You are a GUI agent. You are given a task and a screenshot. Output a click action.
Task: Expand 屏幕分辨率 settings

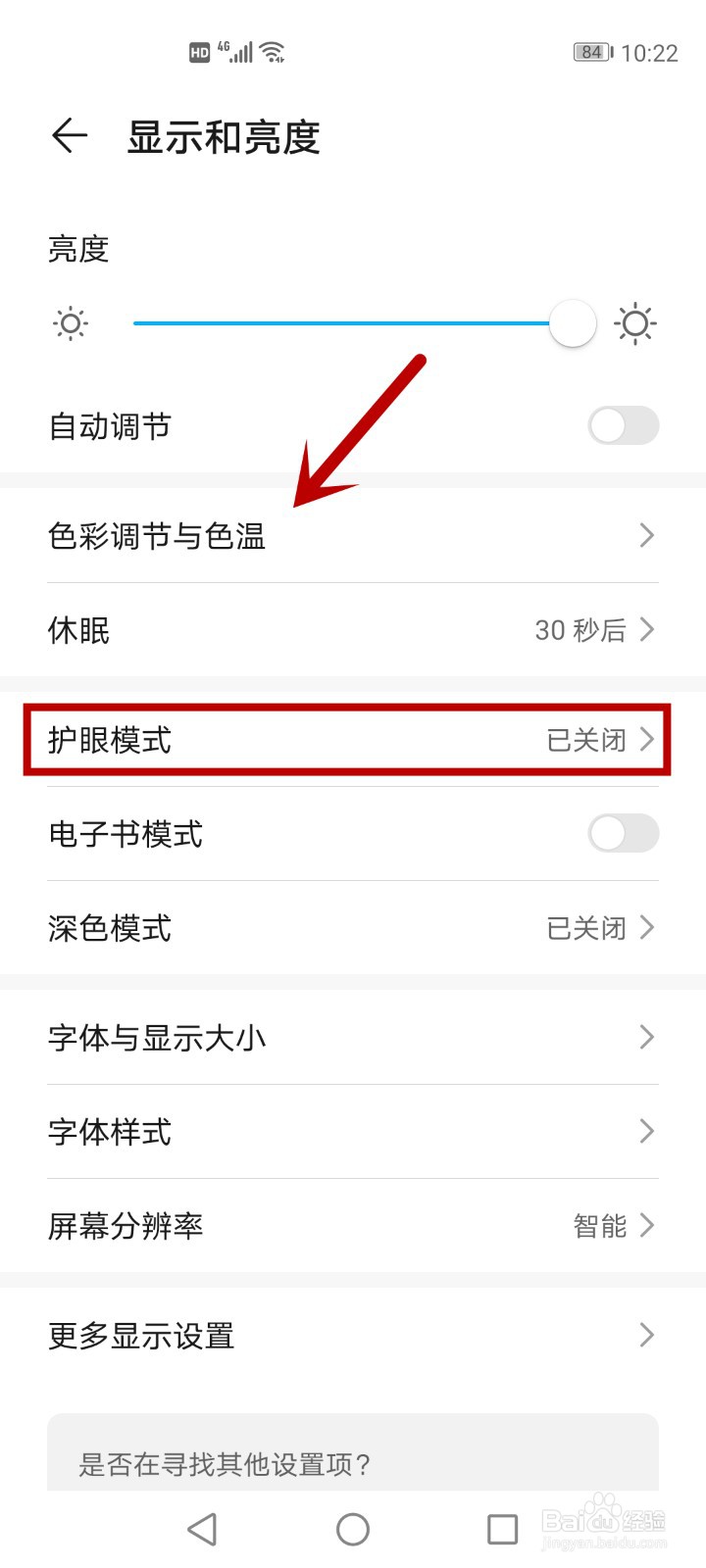353,1226
